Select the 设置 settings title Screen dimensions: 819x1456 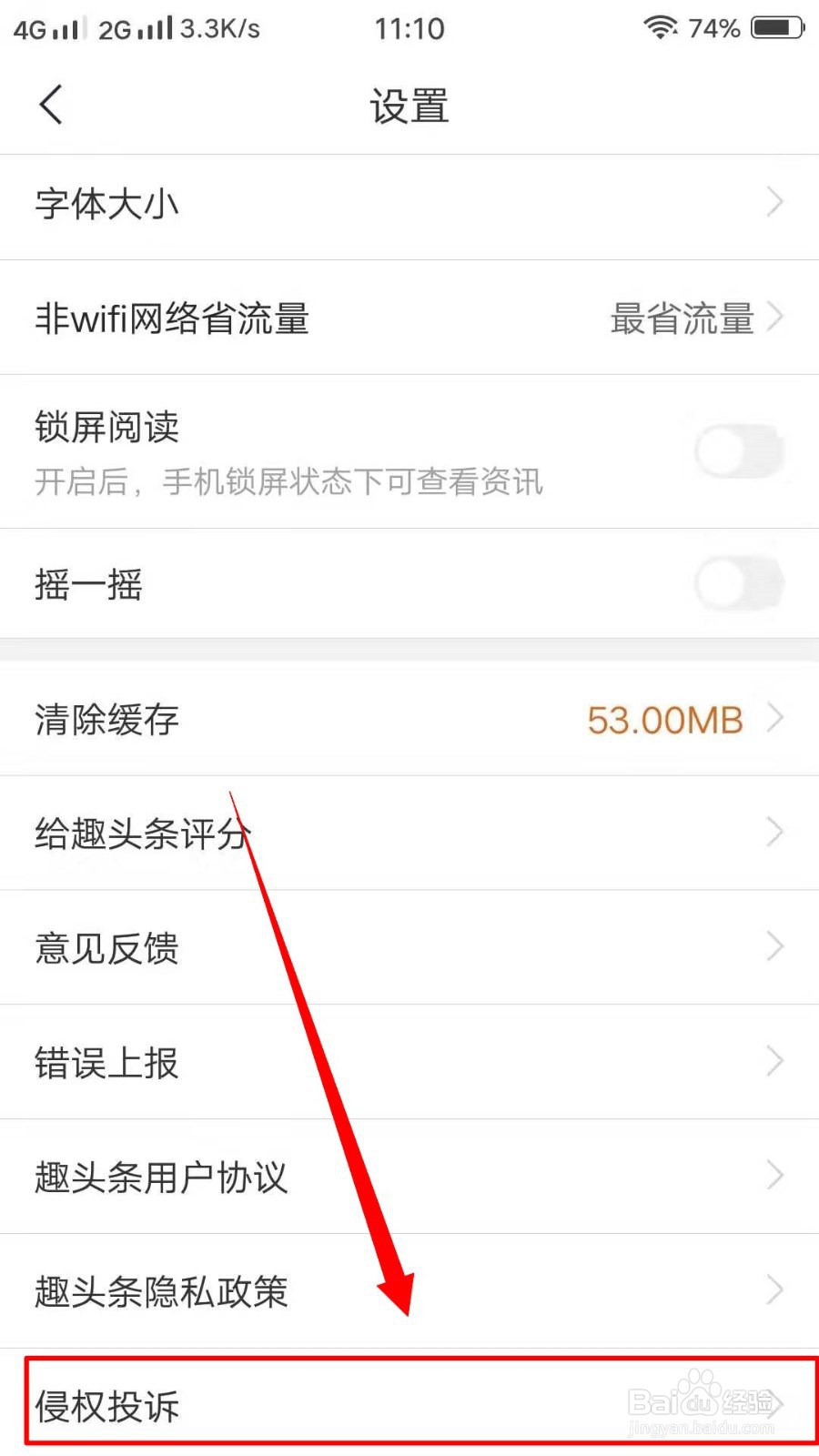coord(409,106)
